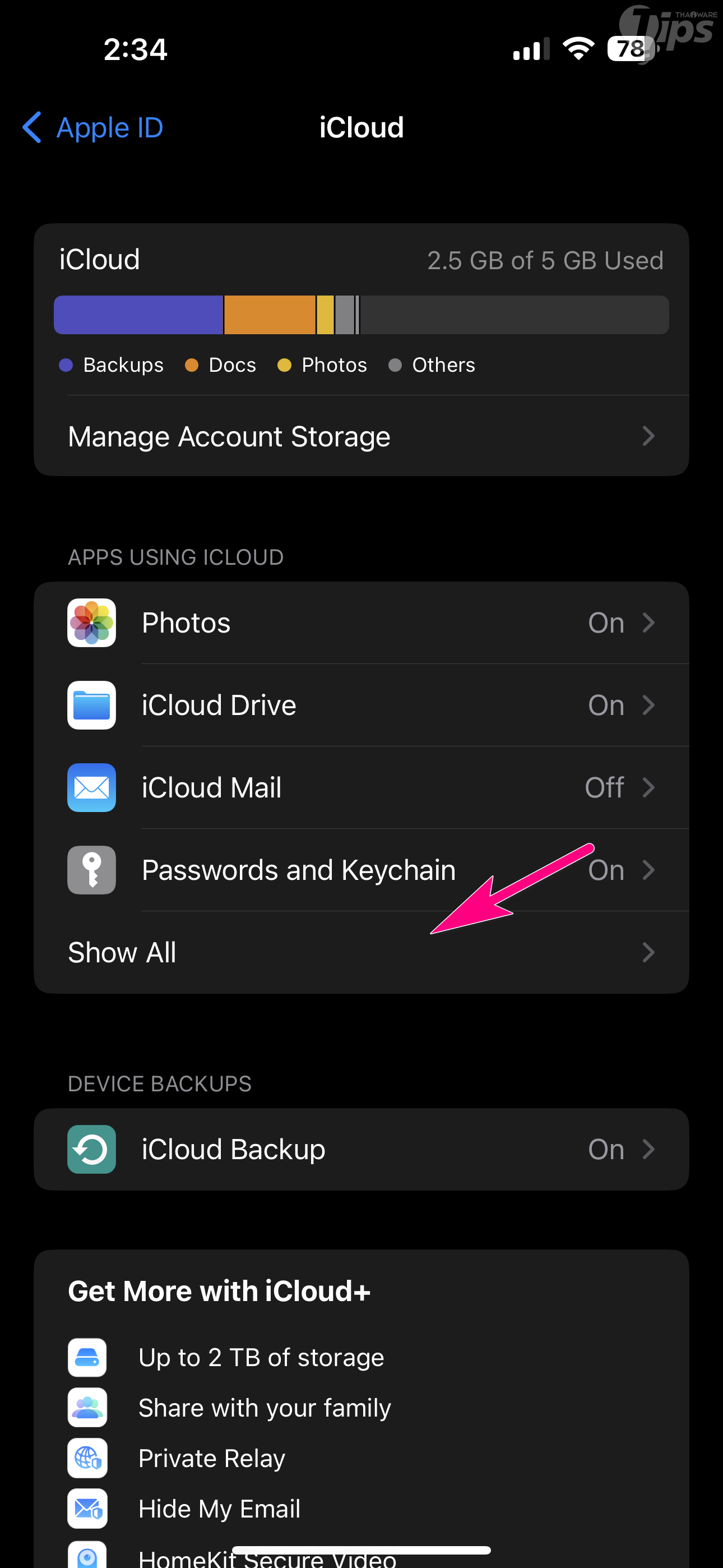Open Photos iCloud settings

361,622
